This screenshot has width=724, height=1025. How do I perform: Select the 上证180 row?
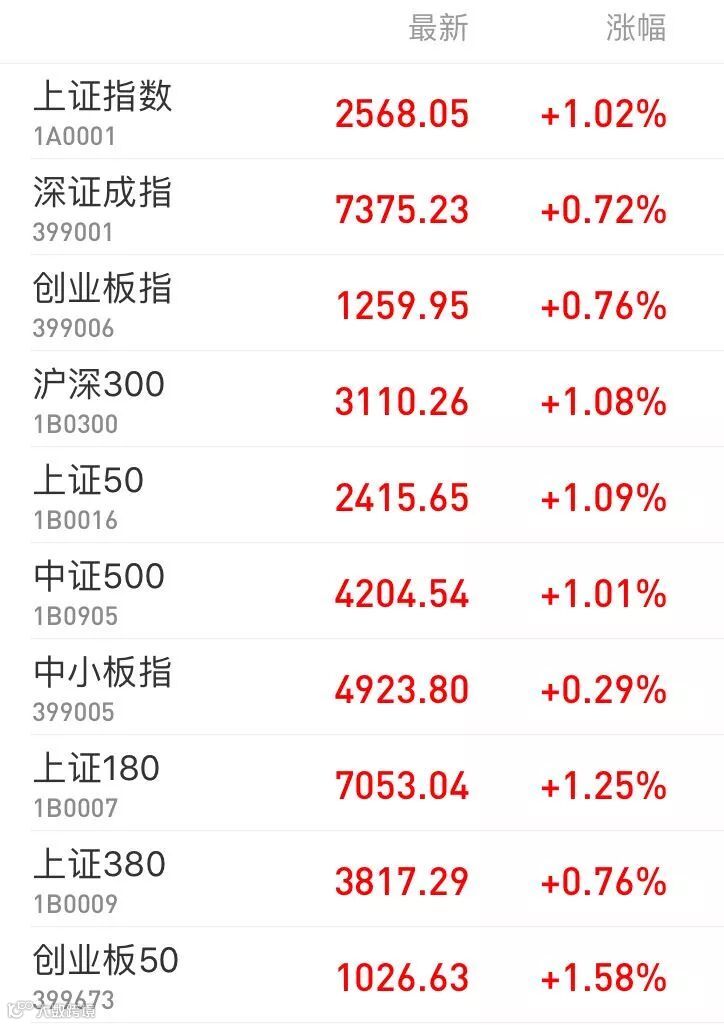tap(362, 783)
